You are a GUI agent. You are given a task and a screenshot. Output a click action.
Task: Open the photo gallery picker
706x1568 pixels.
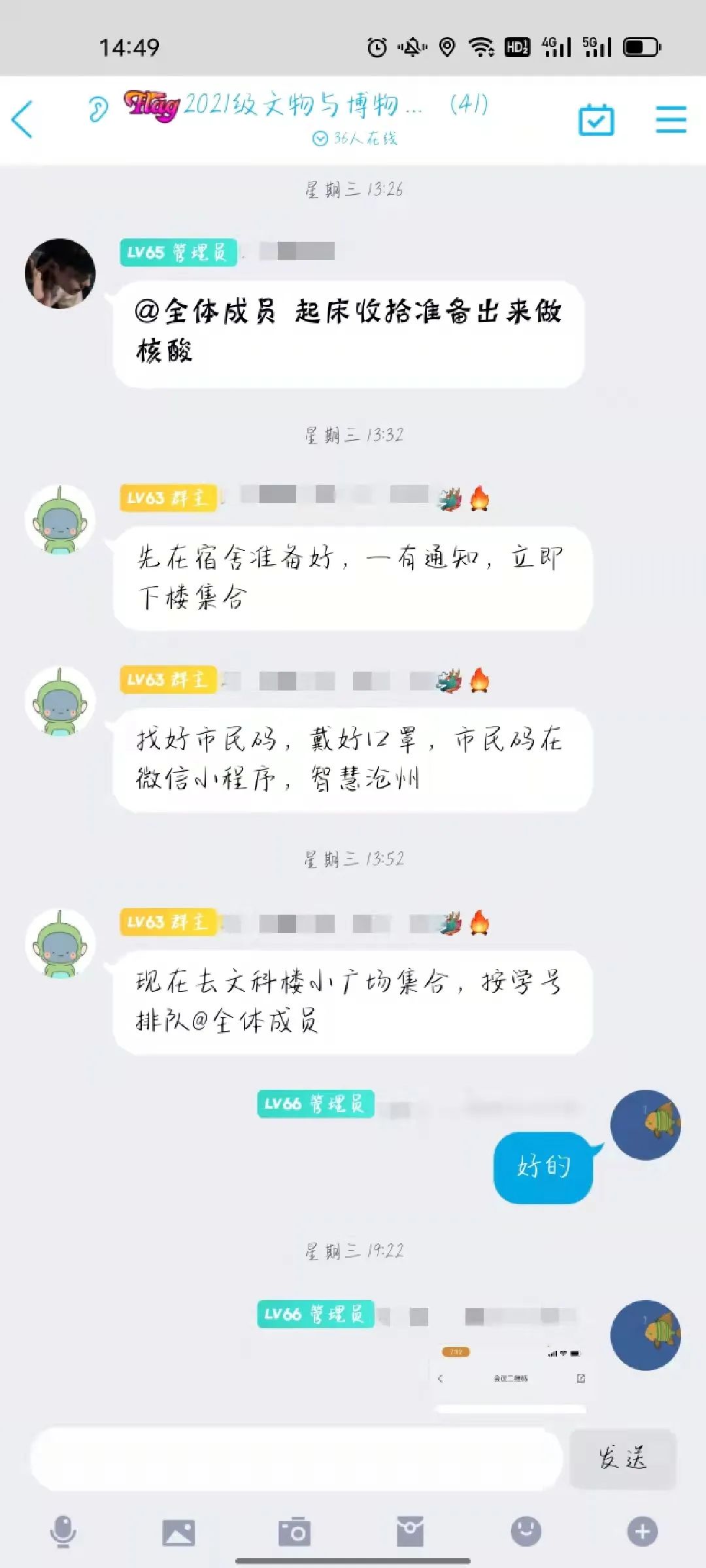(x=178, y=1532)
